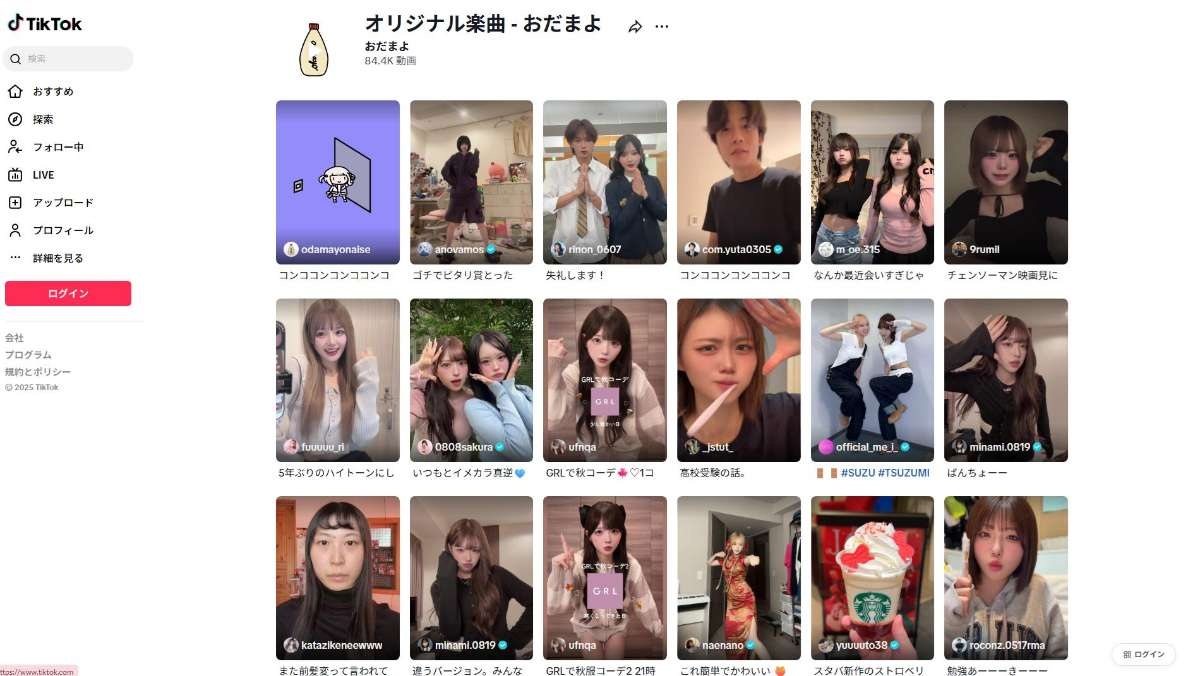
Task: View official_me_i_ dance video
Action: coord(872,378)
